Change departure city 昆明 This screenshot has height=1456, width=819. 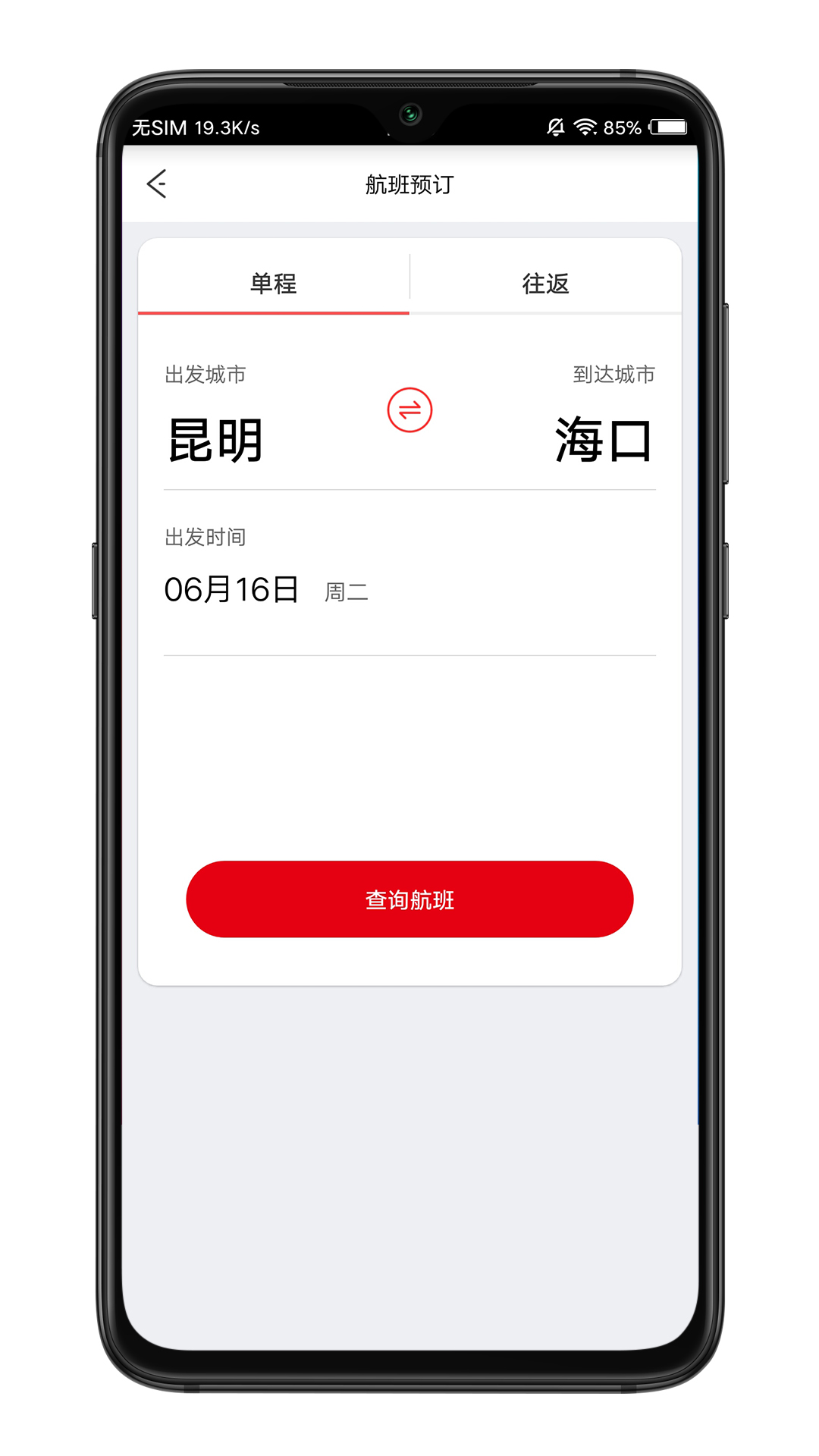click(x=215, y=440)
